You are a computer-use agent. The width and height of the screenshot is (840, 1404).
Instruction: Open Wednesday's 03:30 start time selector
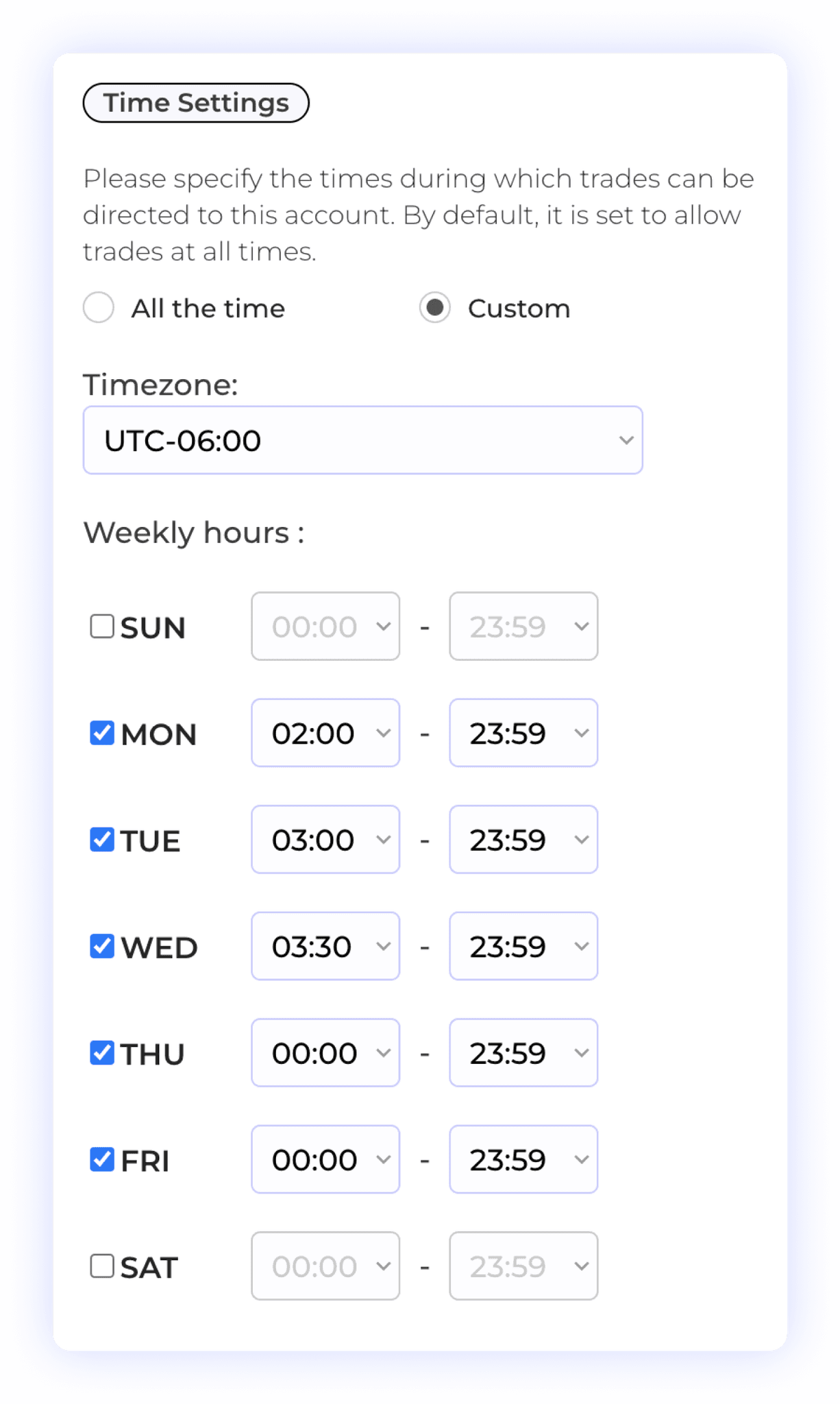coord(325,946)
